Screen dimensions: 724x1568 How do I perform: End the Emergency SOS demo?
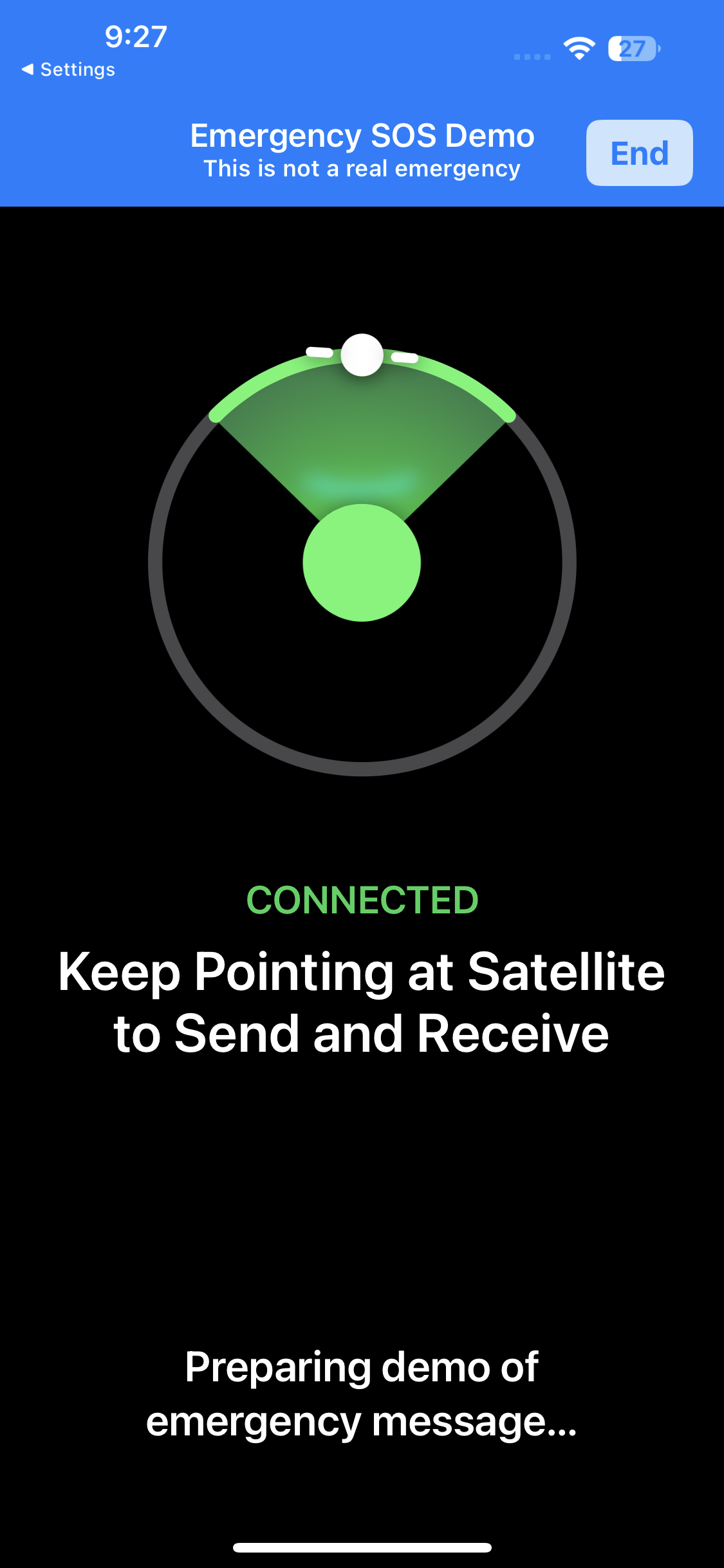click(x=639, y=153)
